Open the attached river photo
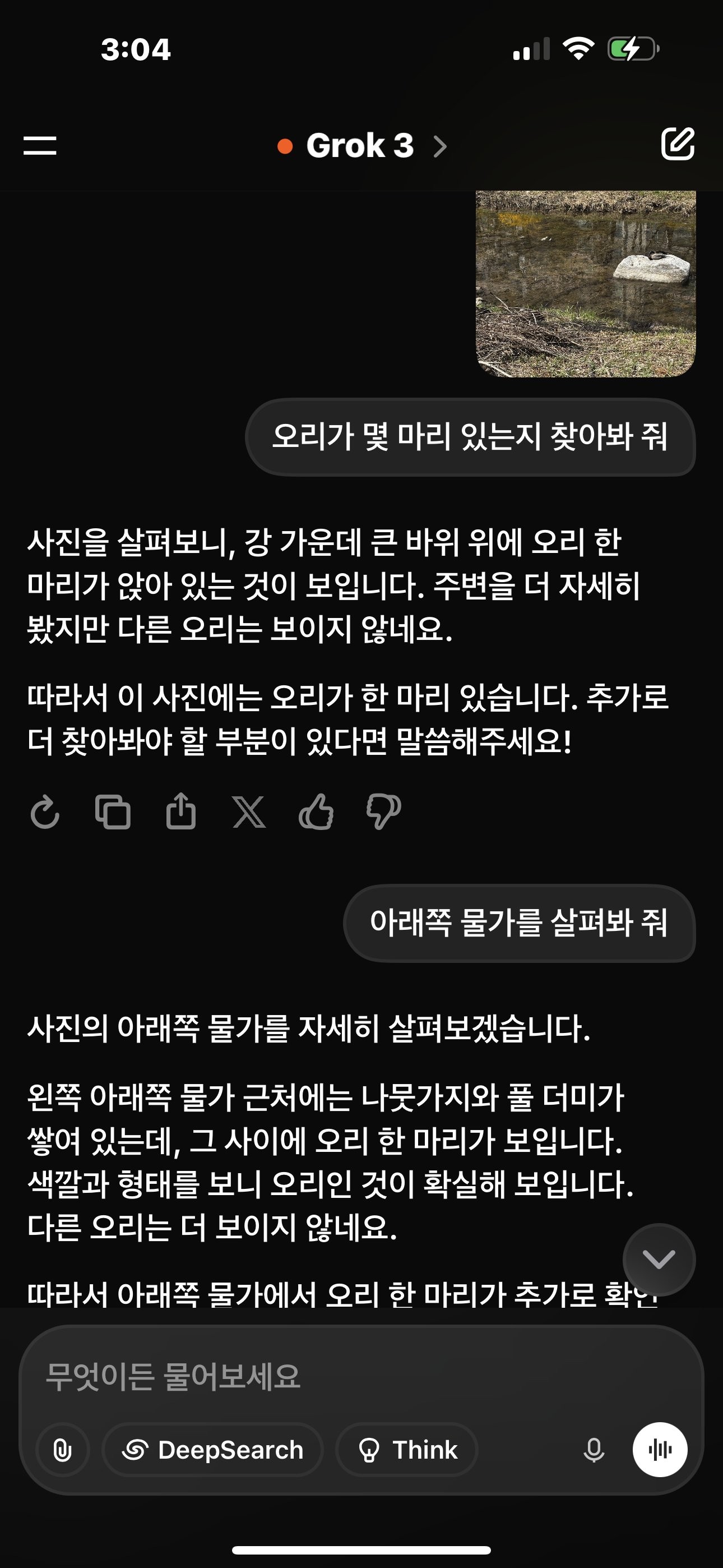This screenshot has height=1568, width=723. (x=585, y=284)
